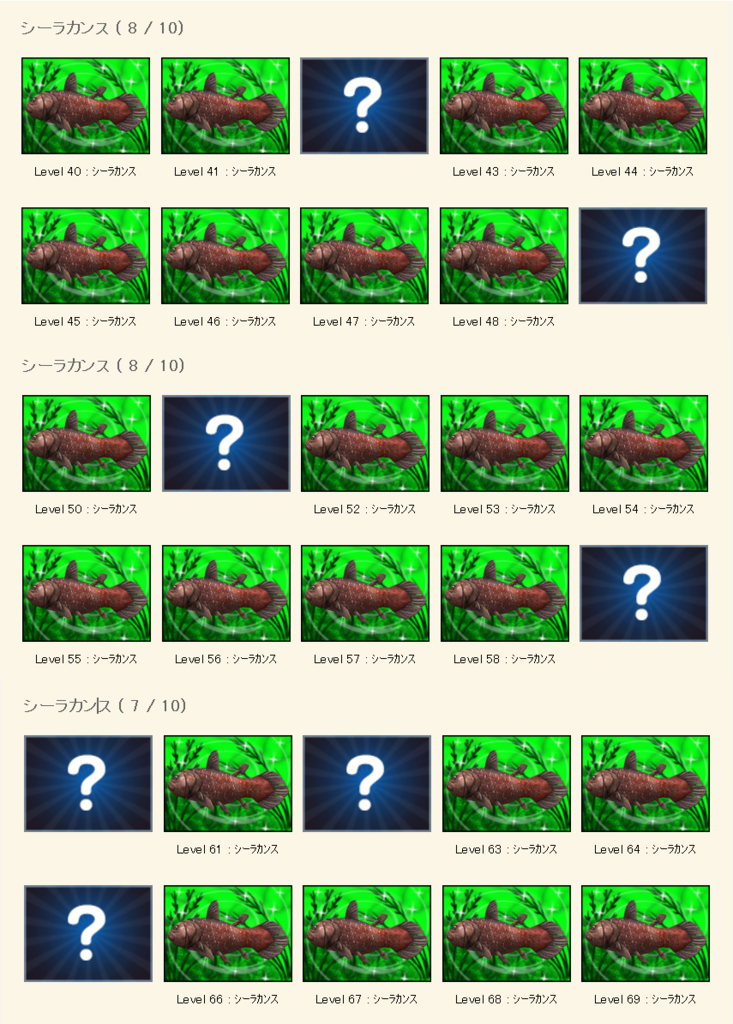Select the Level 66 シーラカンス card
Image resolution: width=733 pixels, height=1024 pixels.
[227, 934]
